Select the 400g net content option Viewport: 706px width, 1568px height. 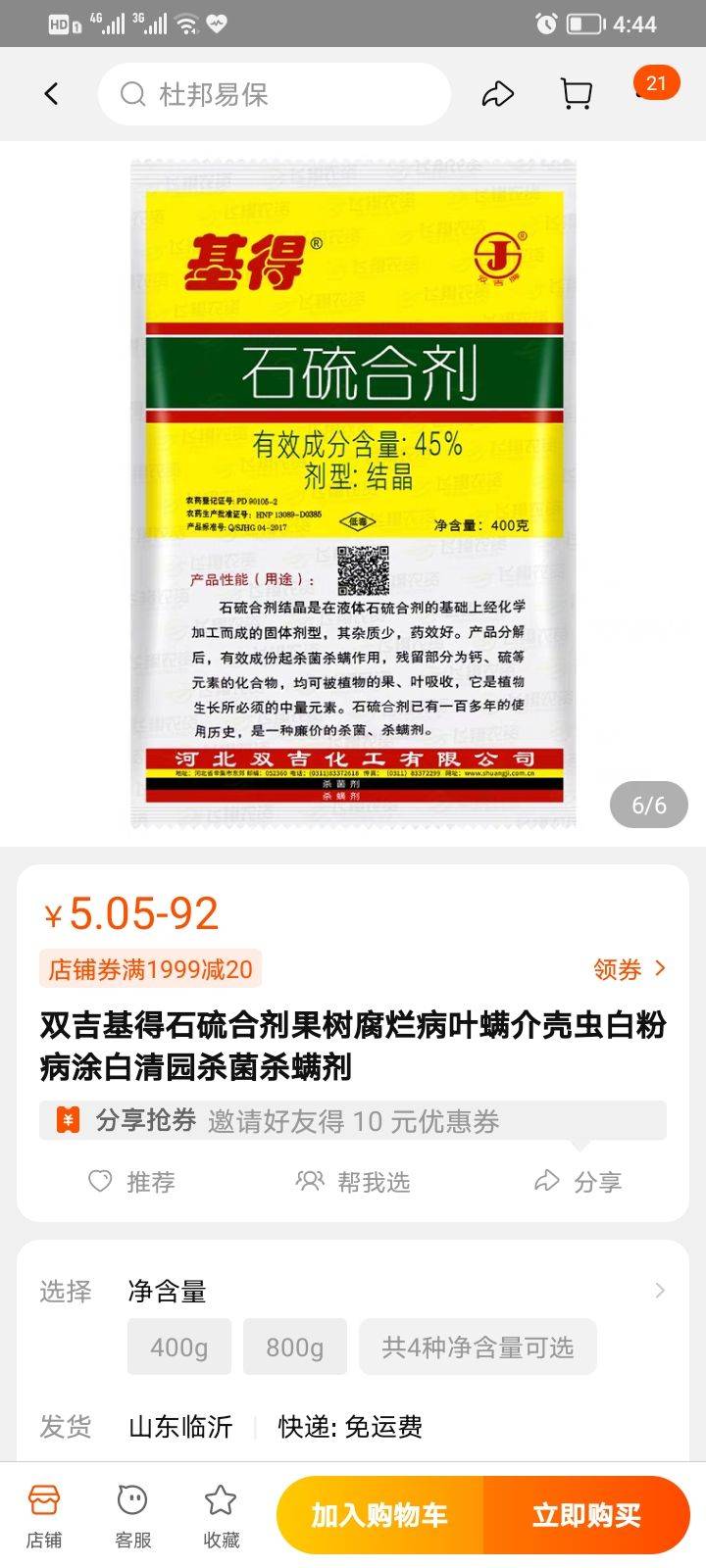coord(179,1347)
